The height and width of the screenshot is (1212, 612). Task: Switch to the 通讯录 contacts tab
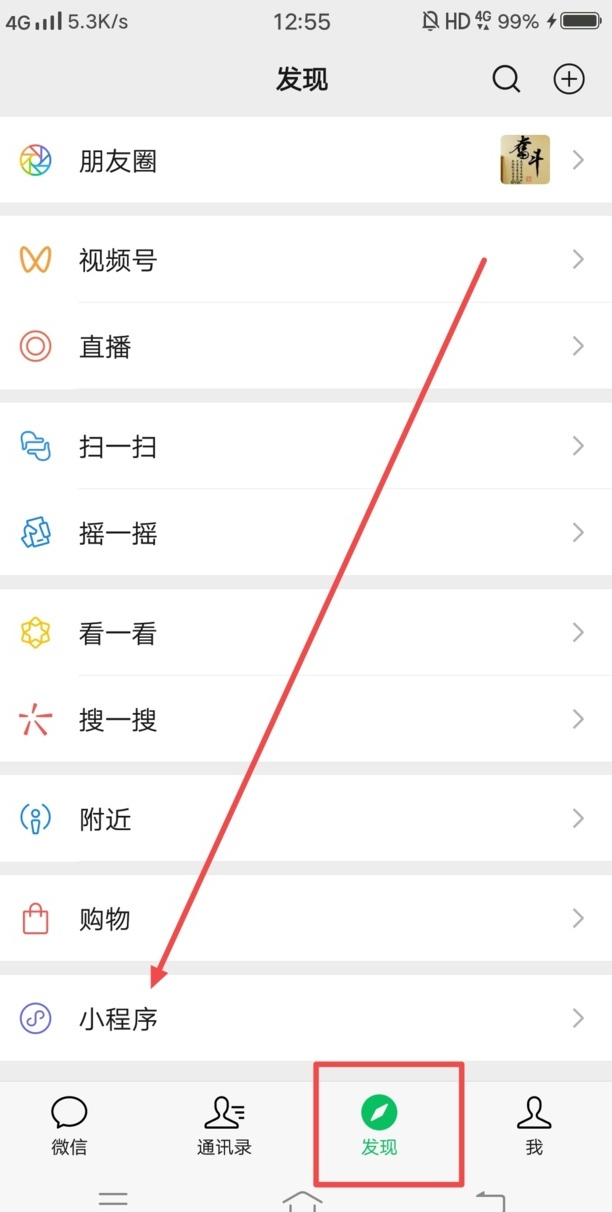point(224,1125)
